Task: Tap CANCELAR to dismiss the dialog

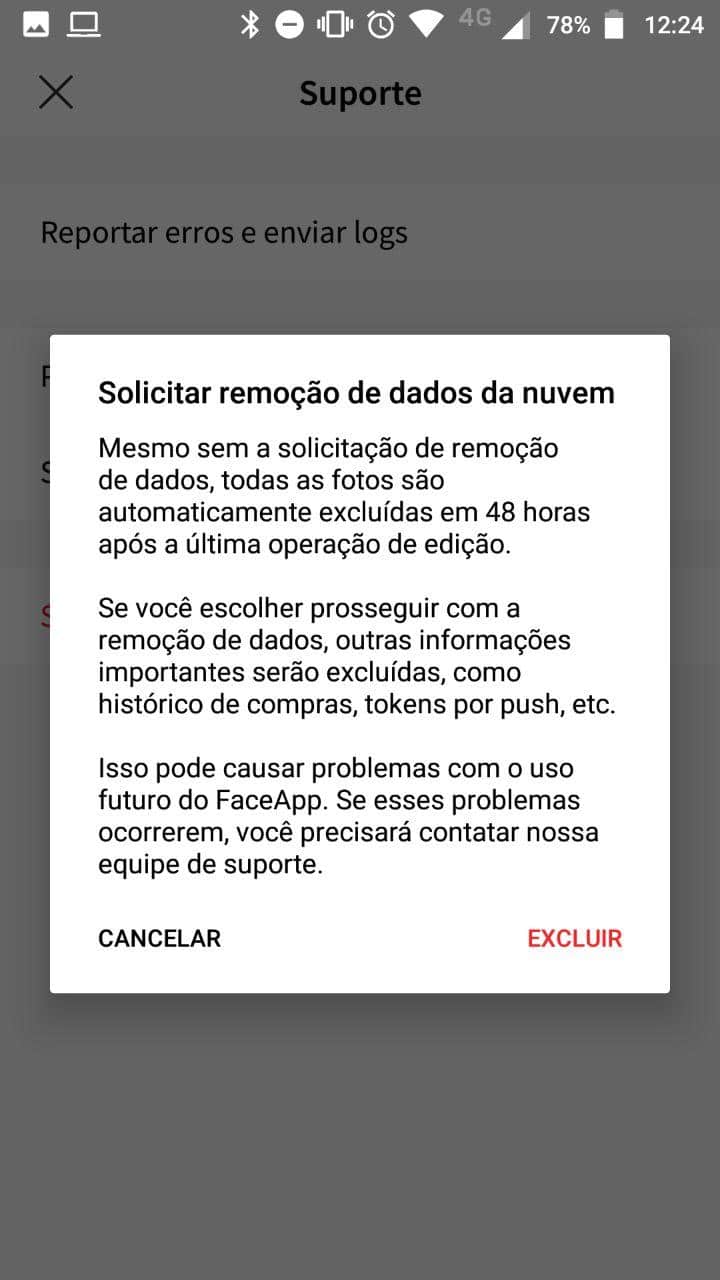Action: coord(159,938)
